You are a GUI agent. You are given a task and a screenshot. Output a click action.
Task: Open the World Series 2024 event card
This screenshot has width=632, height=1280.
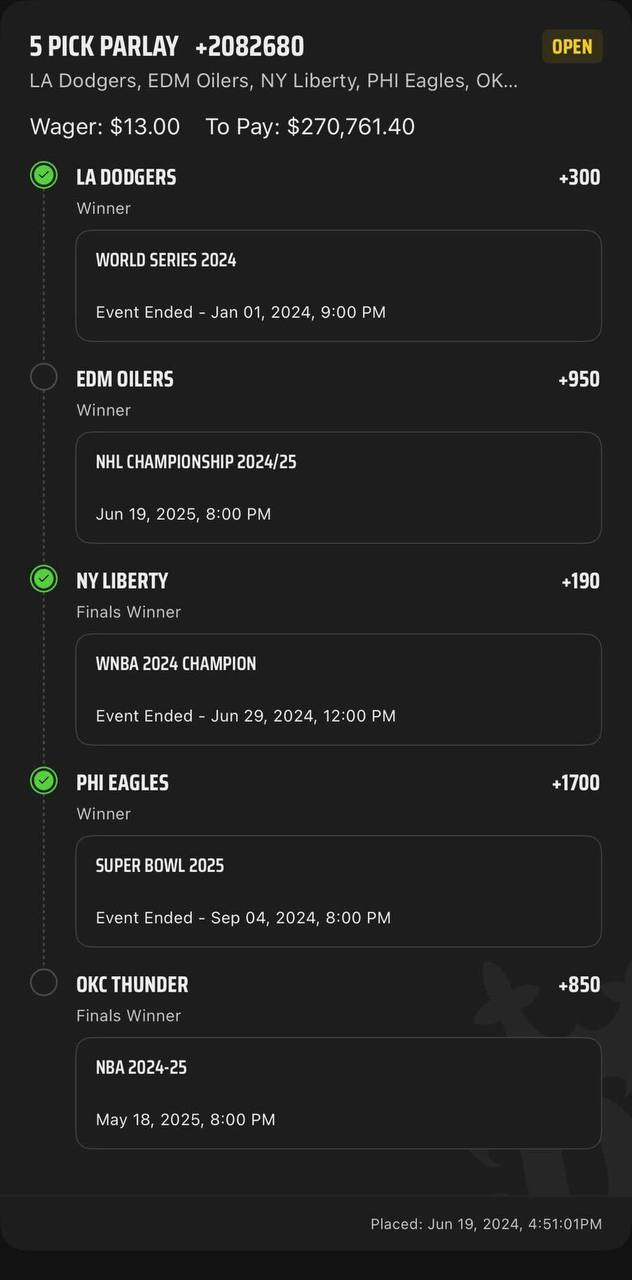[338, 286]
